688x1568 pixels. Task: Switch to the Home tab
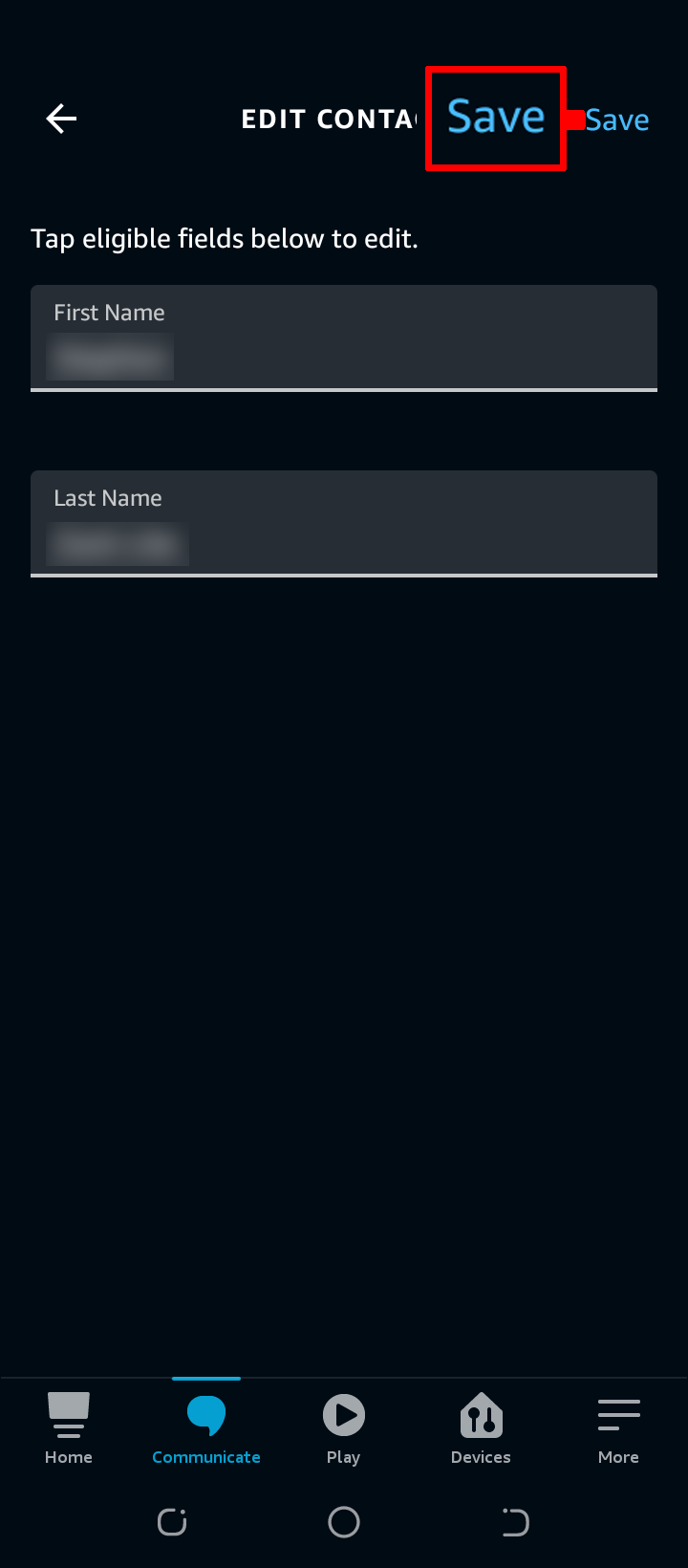[x=69, y=1428]
